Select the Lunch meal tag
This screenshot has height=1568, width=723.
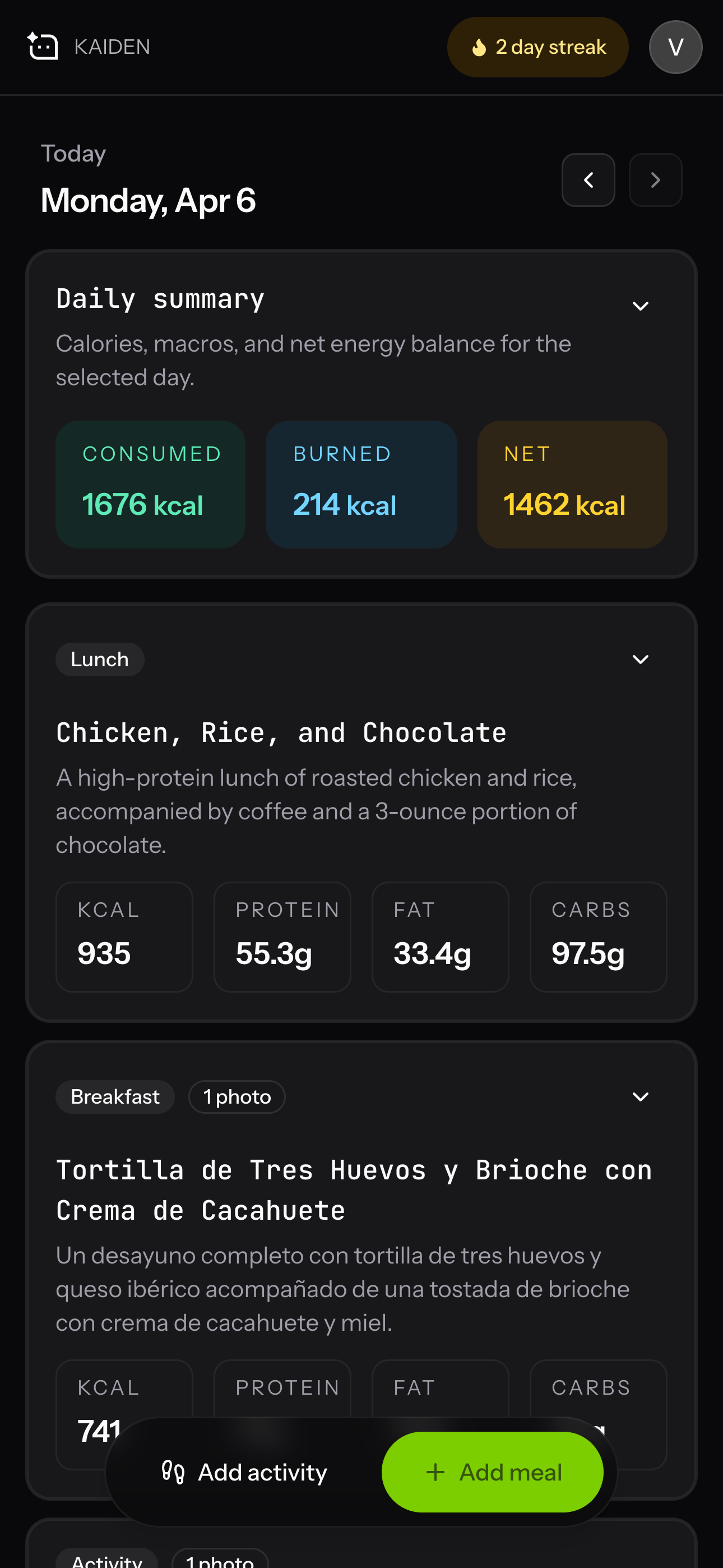point(99,659)
